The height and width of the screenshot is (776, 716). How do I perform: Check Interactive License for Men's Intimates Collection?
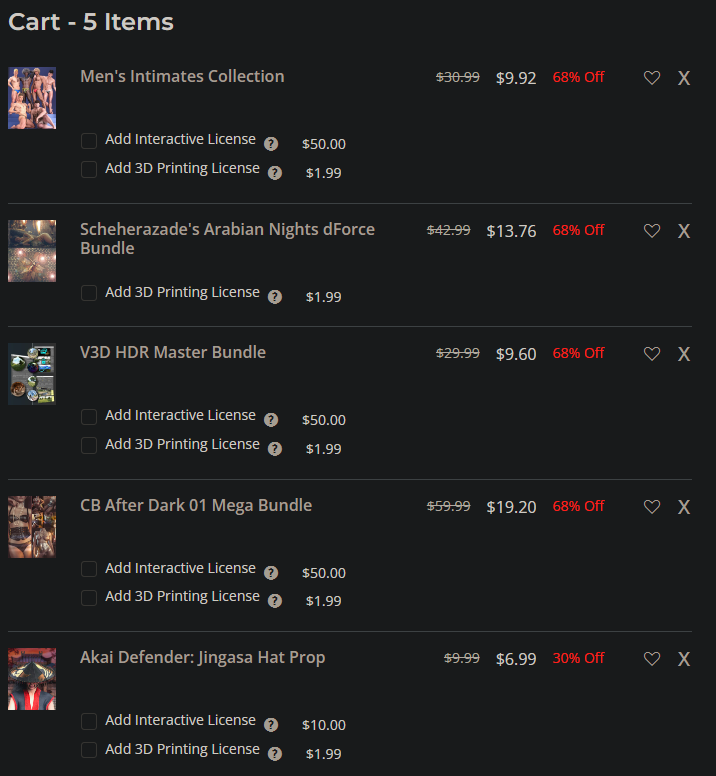[x=89, y=141]
